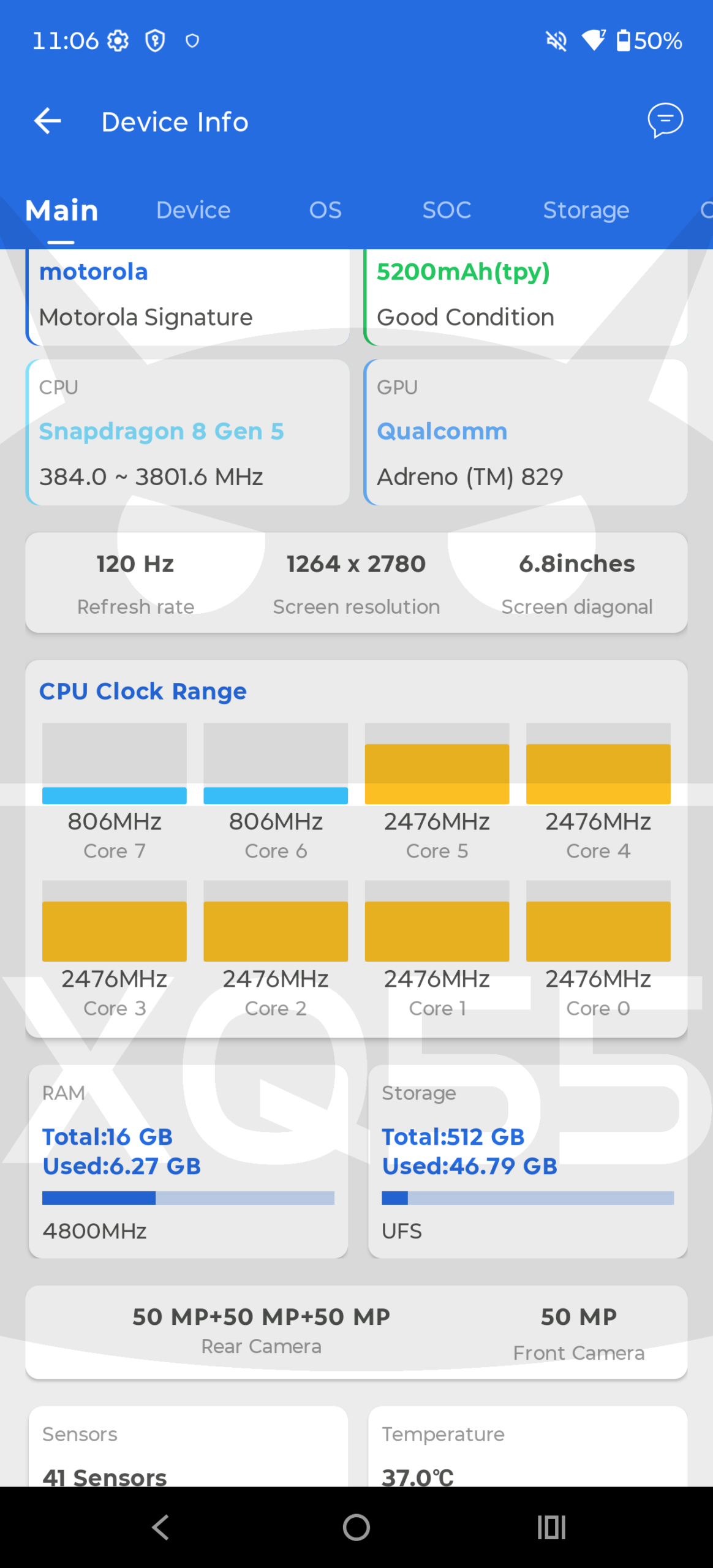Open the Adreno GPU card

pos(526,432)
